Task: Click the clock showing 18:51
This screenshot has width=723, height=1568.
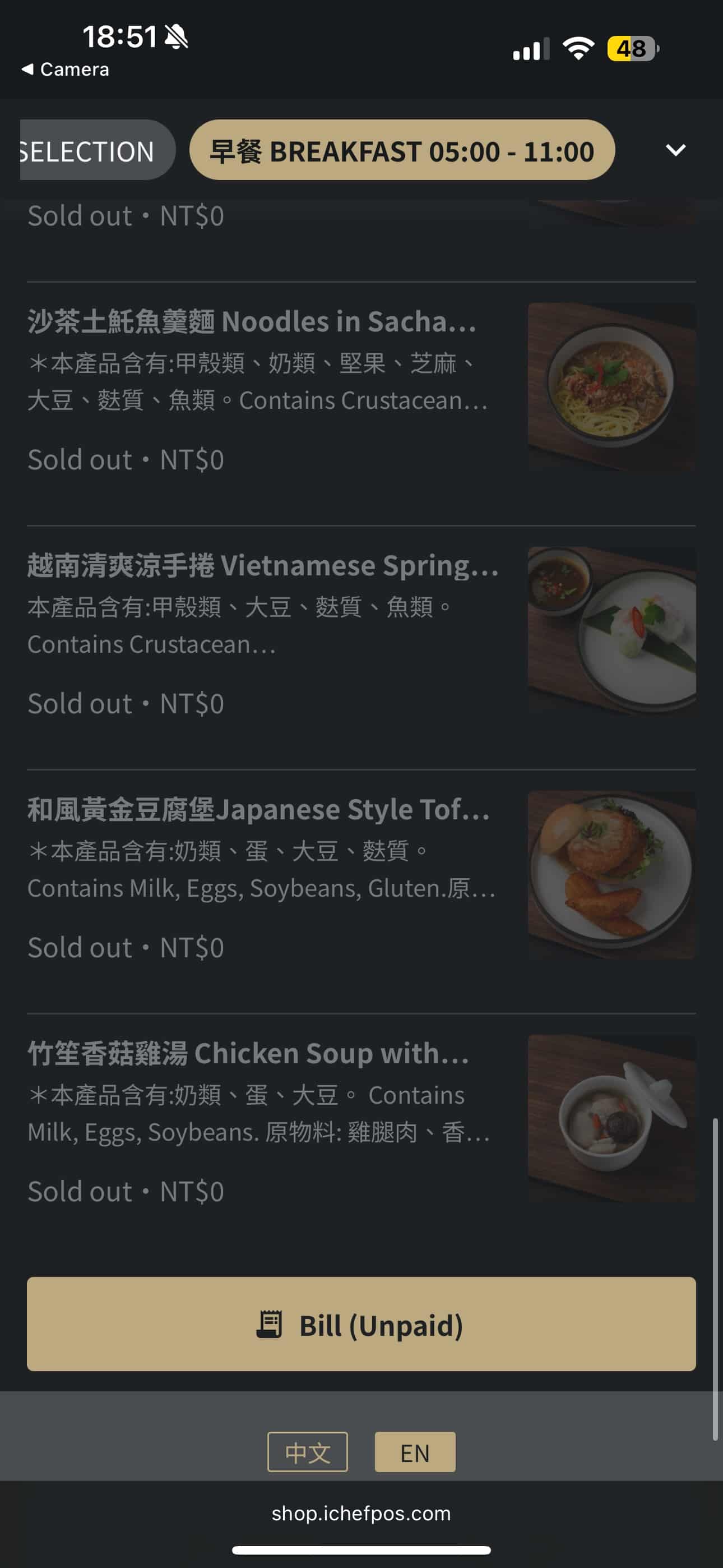Action: click(x=119, y=36)
